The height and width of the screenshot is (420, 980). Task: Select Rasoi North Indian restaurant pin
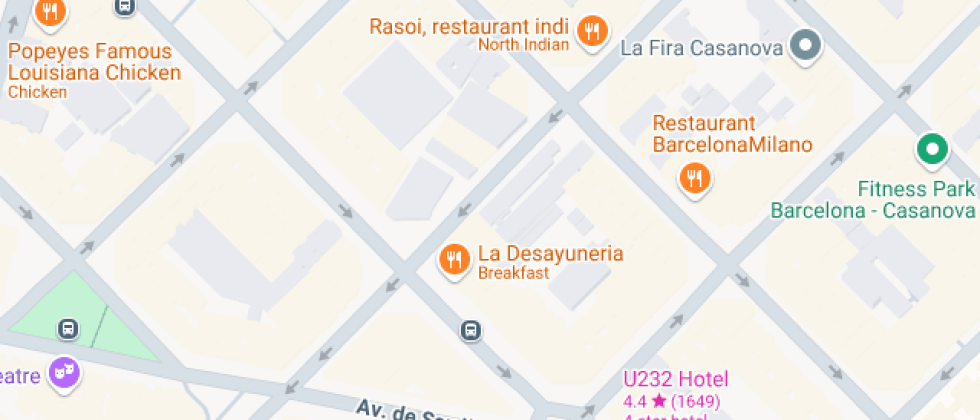click(x=593, y=31)
